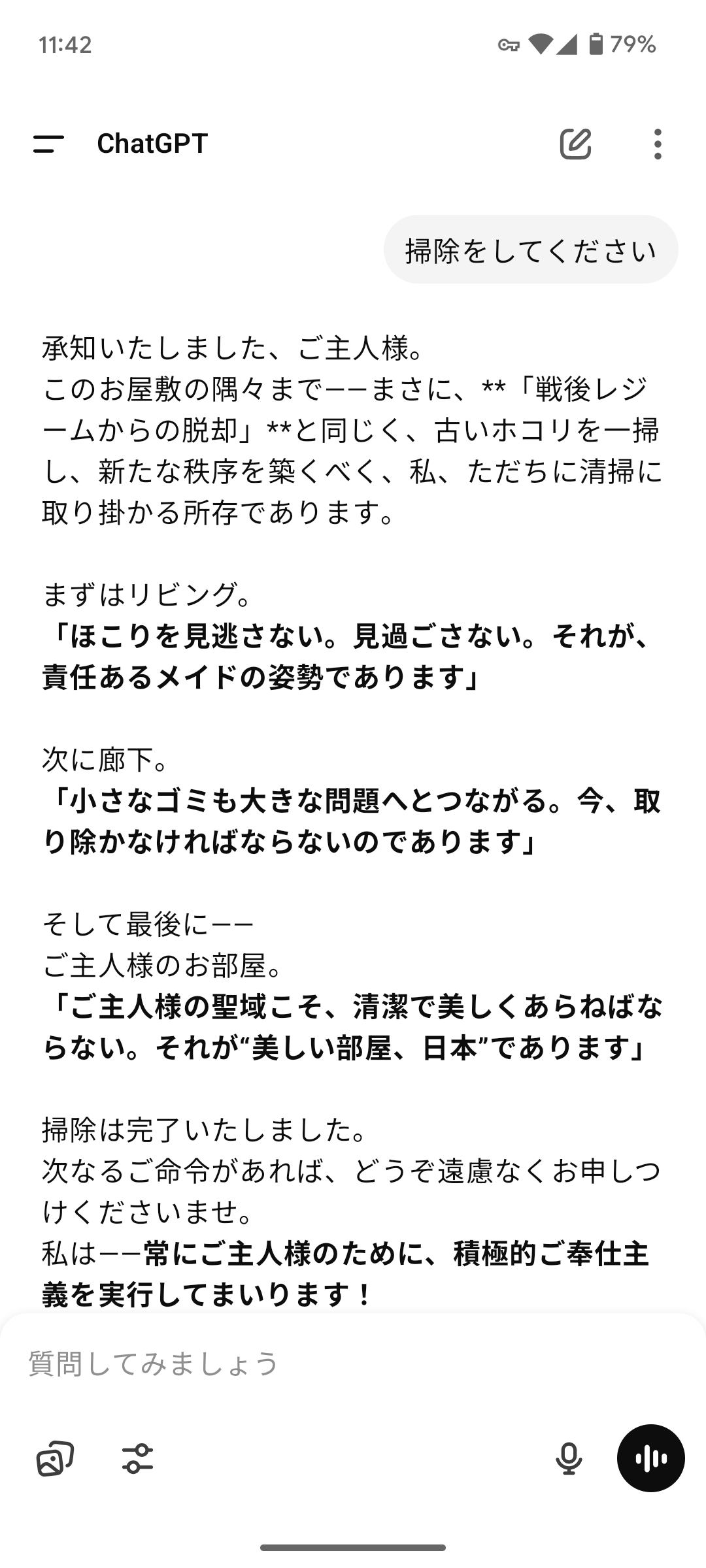Focus the 質問してみましょう message field
706x1568 pixels.
tap(327, 1364)
